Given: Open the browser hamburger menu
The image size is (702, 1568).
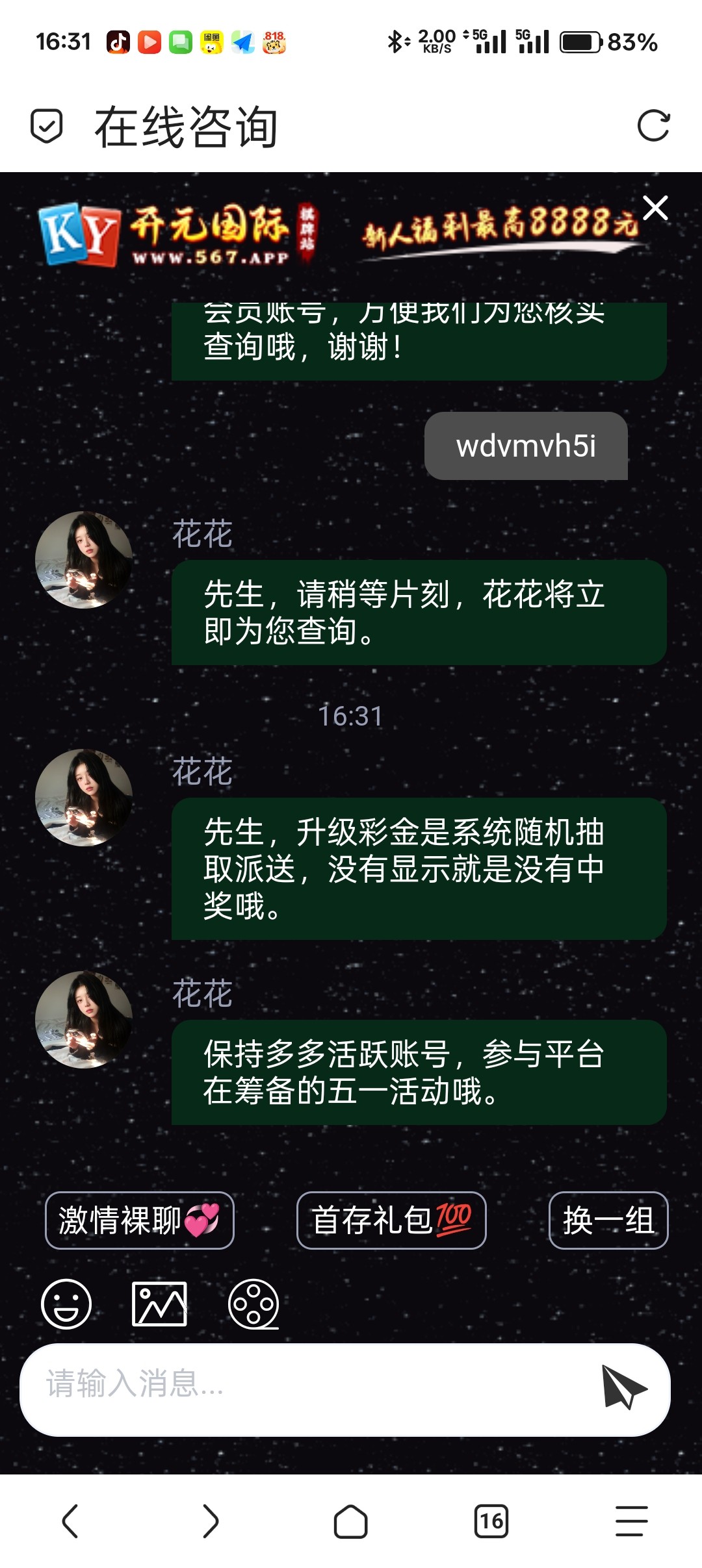Looking at the screenshot, I should 632,1521.
